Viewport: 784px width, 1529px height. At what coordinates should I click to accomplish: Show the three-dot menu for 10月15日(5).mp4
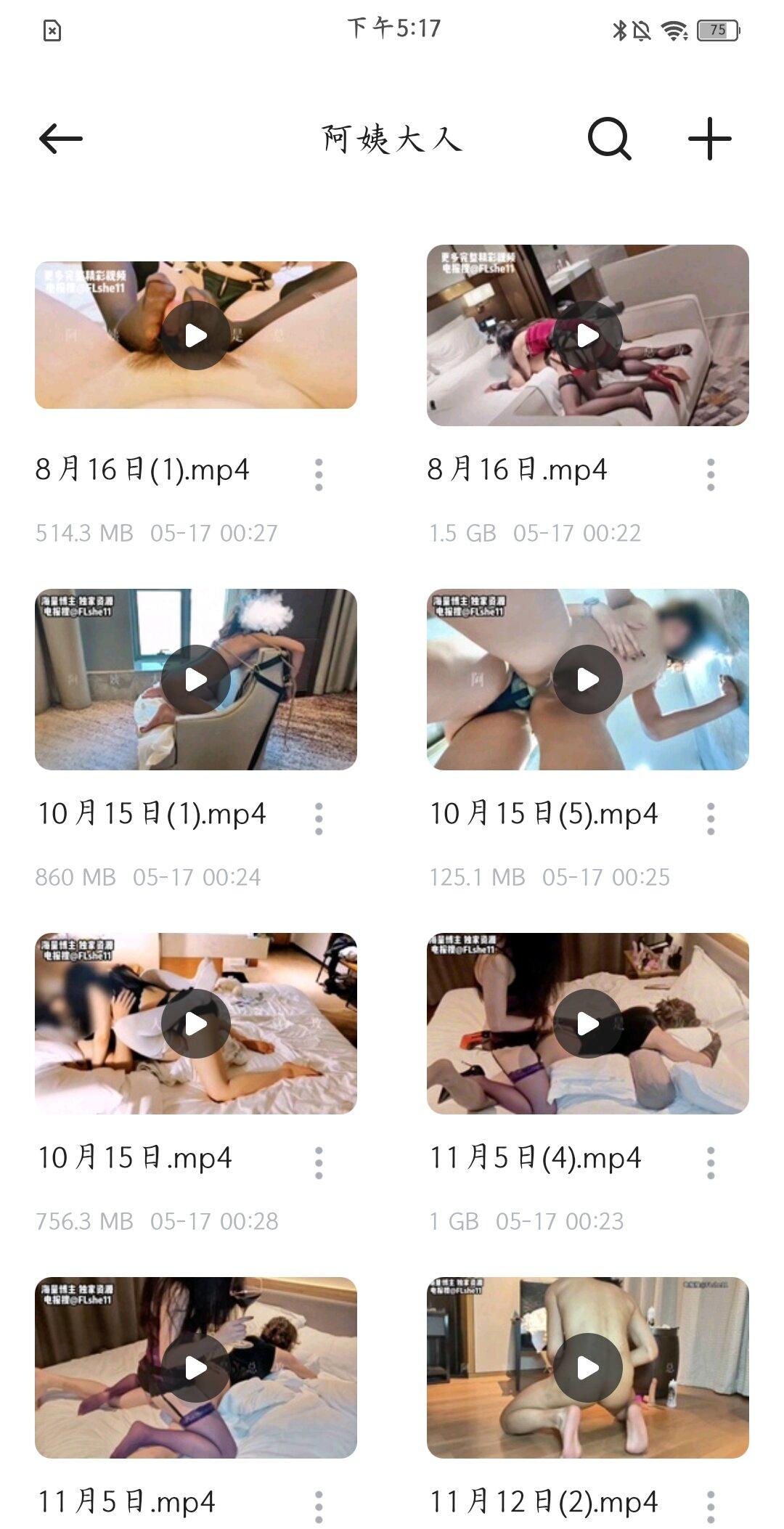click(x=711, y=819)
